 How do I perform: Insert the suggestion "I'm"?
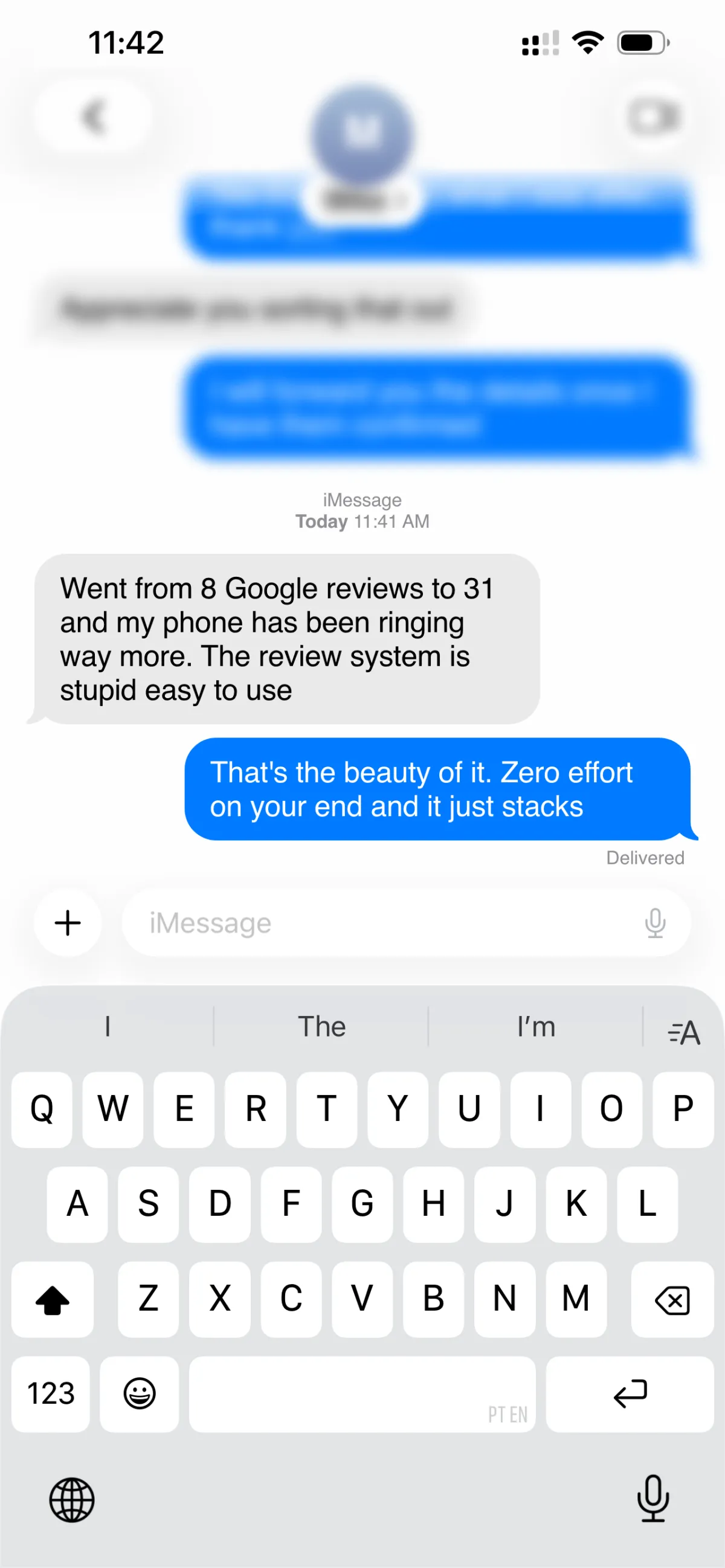pos(536,1027)
